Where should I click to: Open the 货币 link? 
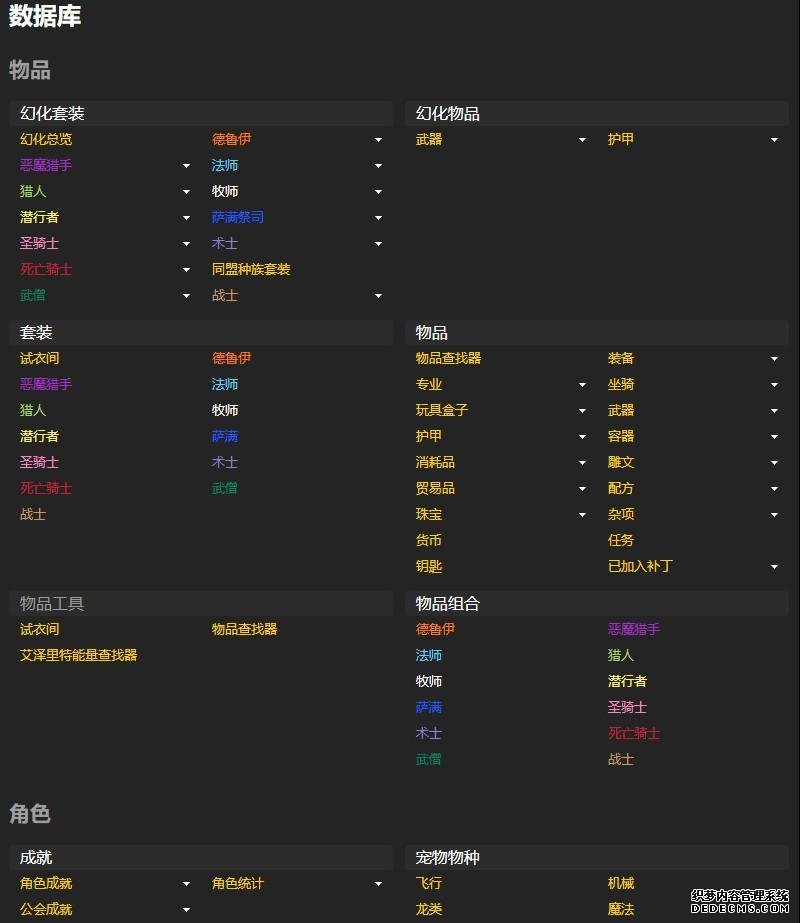(x=429, y=541)
